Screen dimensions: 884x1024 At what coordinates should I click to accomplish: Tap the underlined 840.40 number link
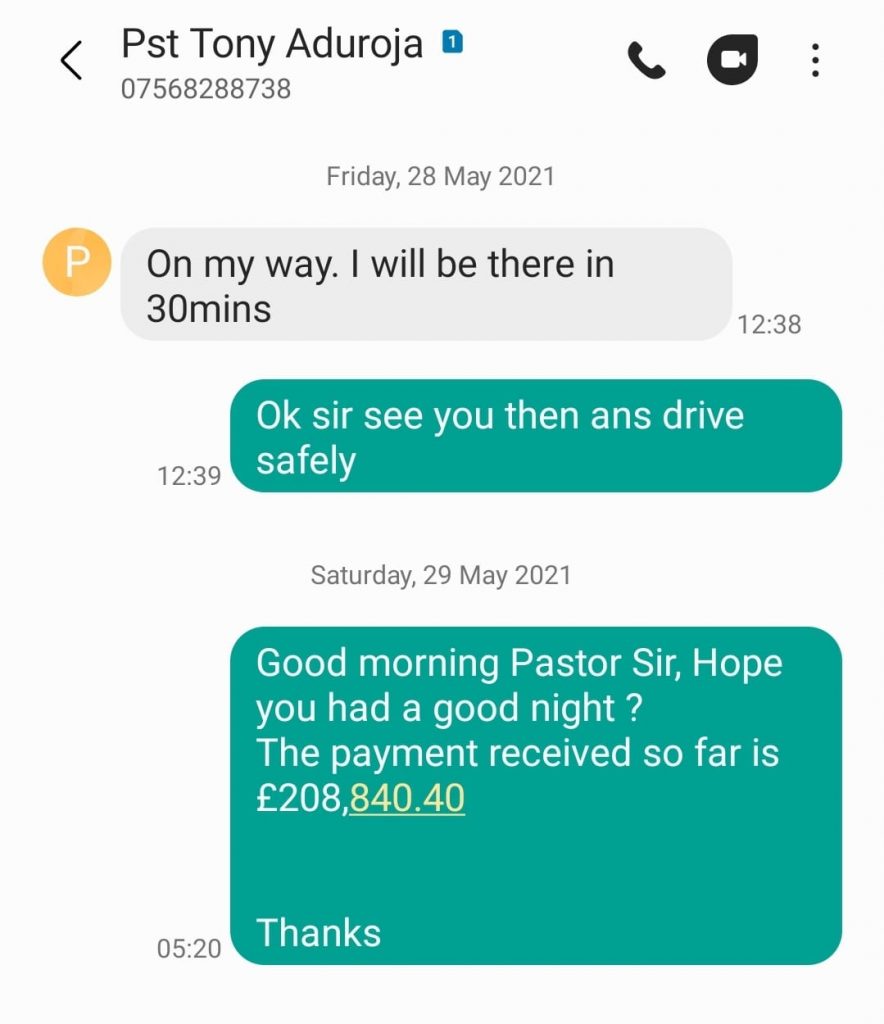407,798
